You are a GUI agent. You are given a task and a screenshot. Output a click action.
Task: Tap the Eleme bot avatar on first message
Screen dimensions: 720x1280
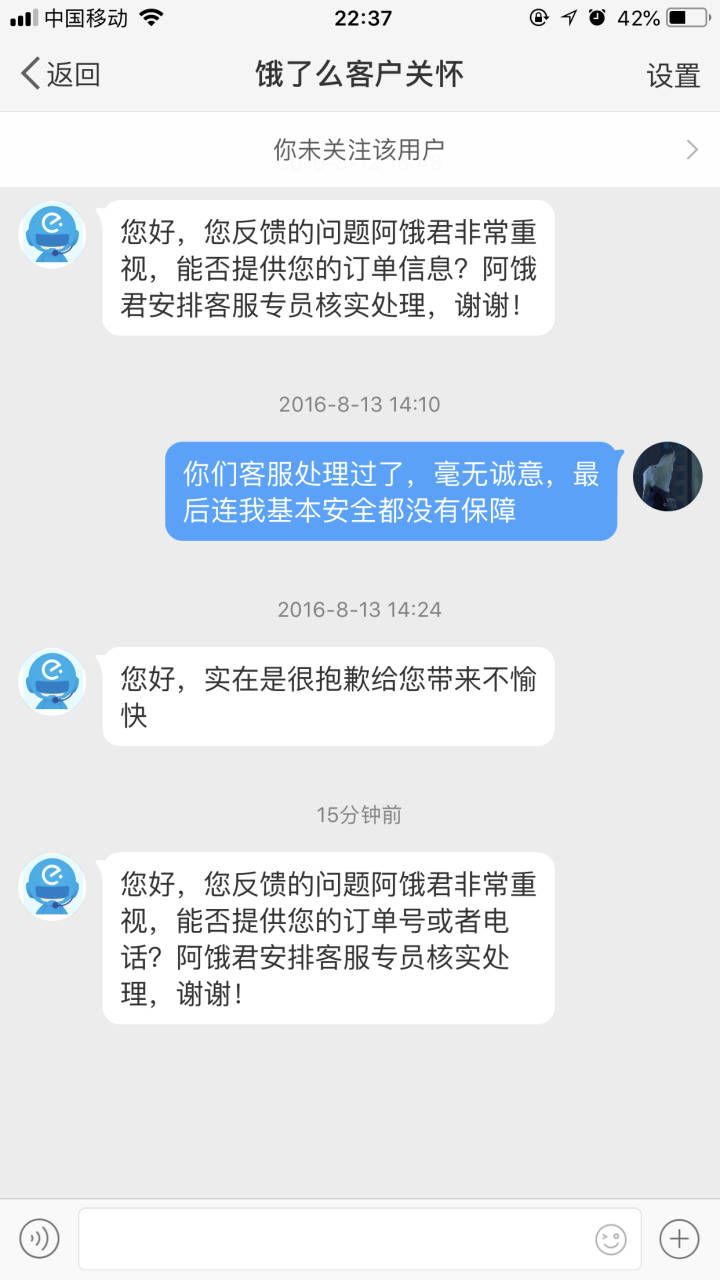[51, 234]
